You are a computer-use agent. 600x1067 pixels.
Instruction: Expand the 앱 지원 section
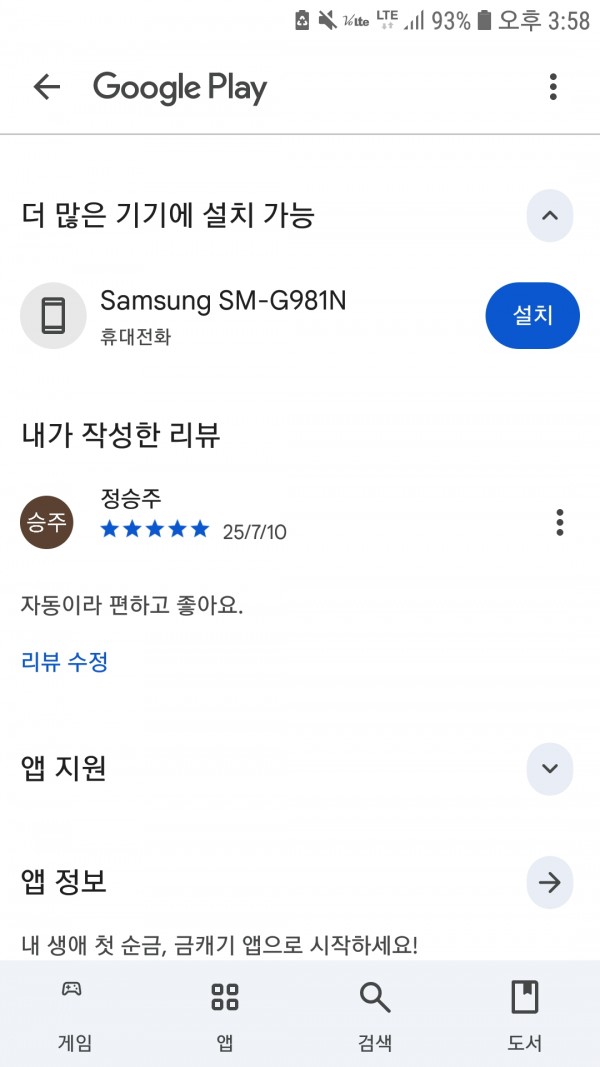(550, 769)
